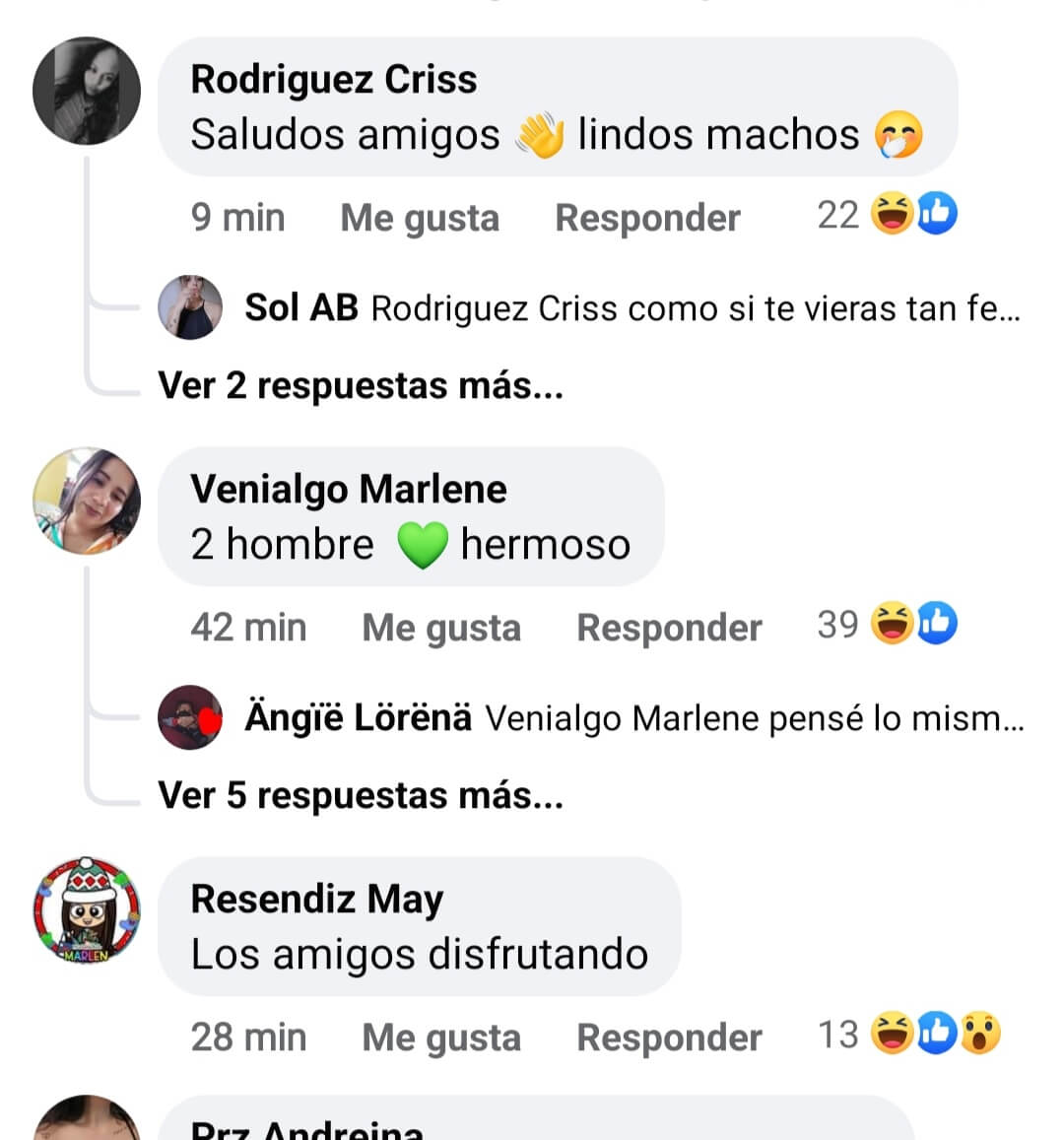
Task: Open Rodriguez Criss's name link
Action: 333,79
